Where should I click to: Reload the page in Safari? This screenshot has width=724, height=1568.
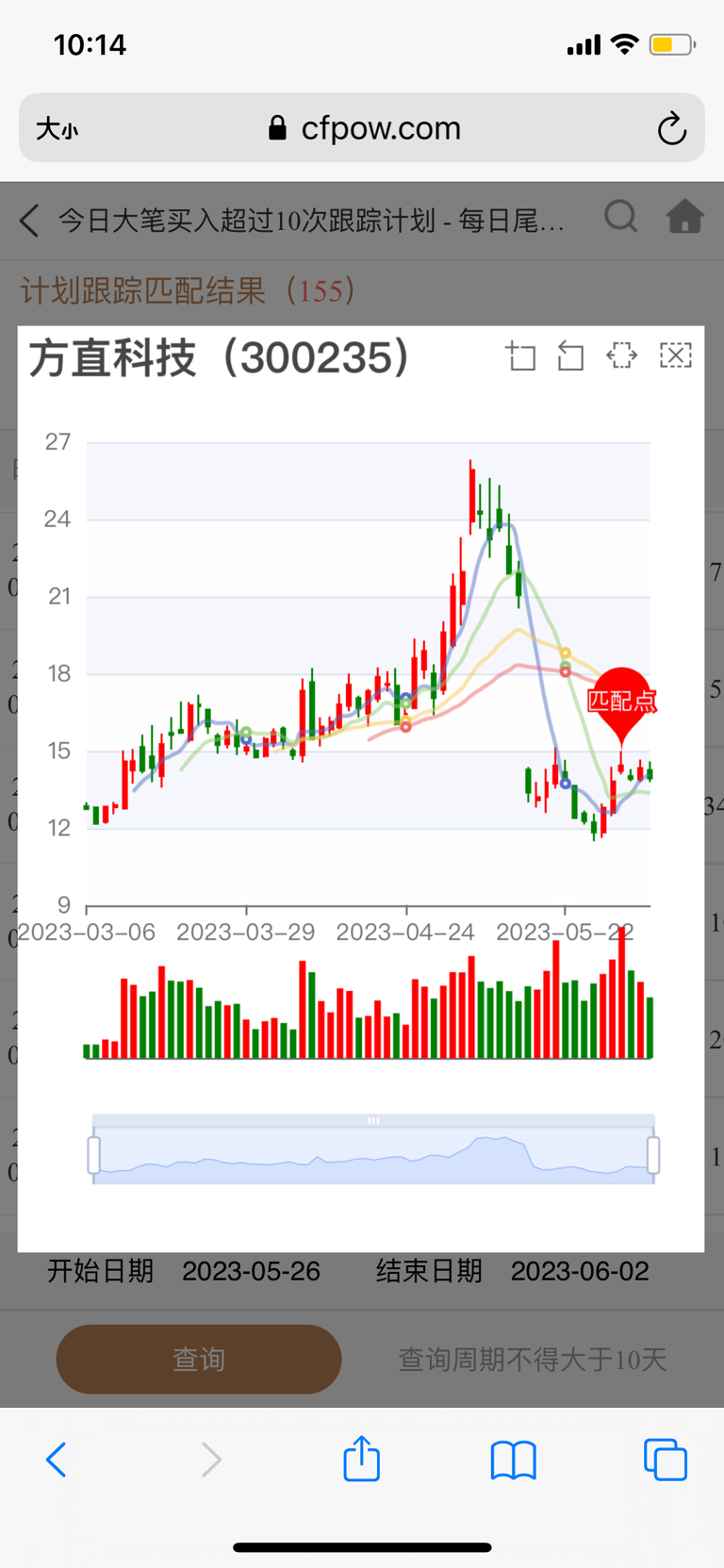coord(671,128)
